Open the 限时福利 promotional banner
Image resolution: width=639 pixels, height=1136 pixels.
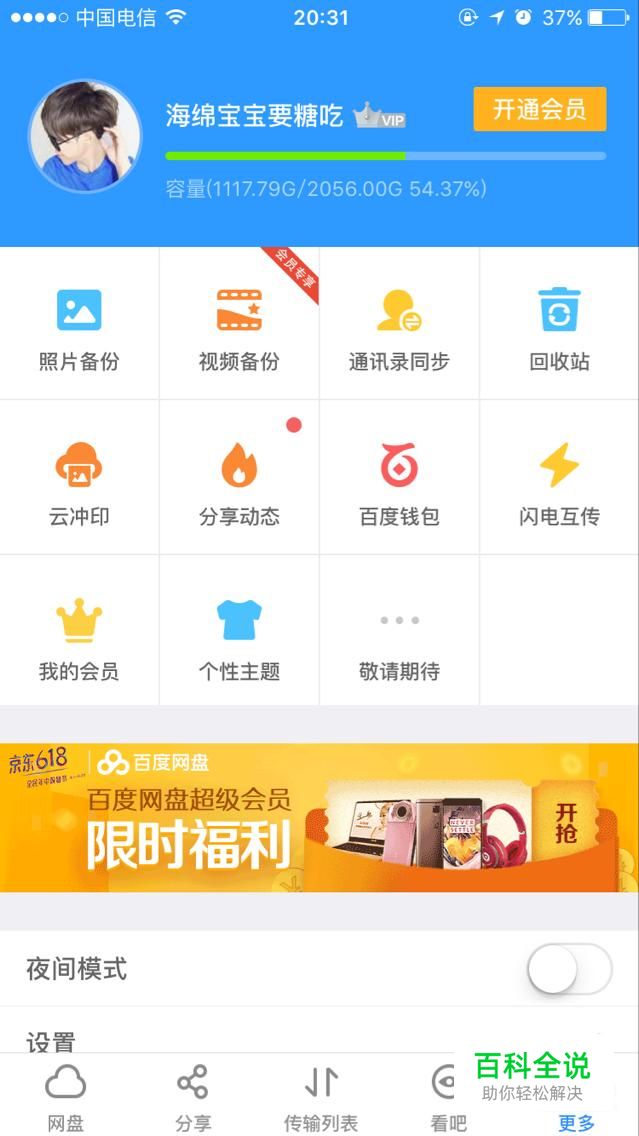(319, 817)
